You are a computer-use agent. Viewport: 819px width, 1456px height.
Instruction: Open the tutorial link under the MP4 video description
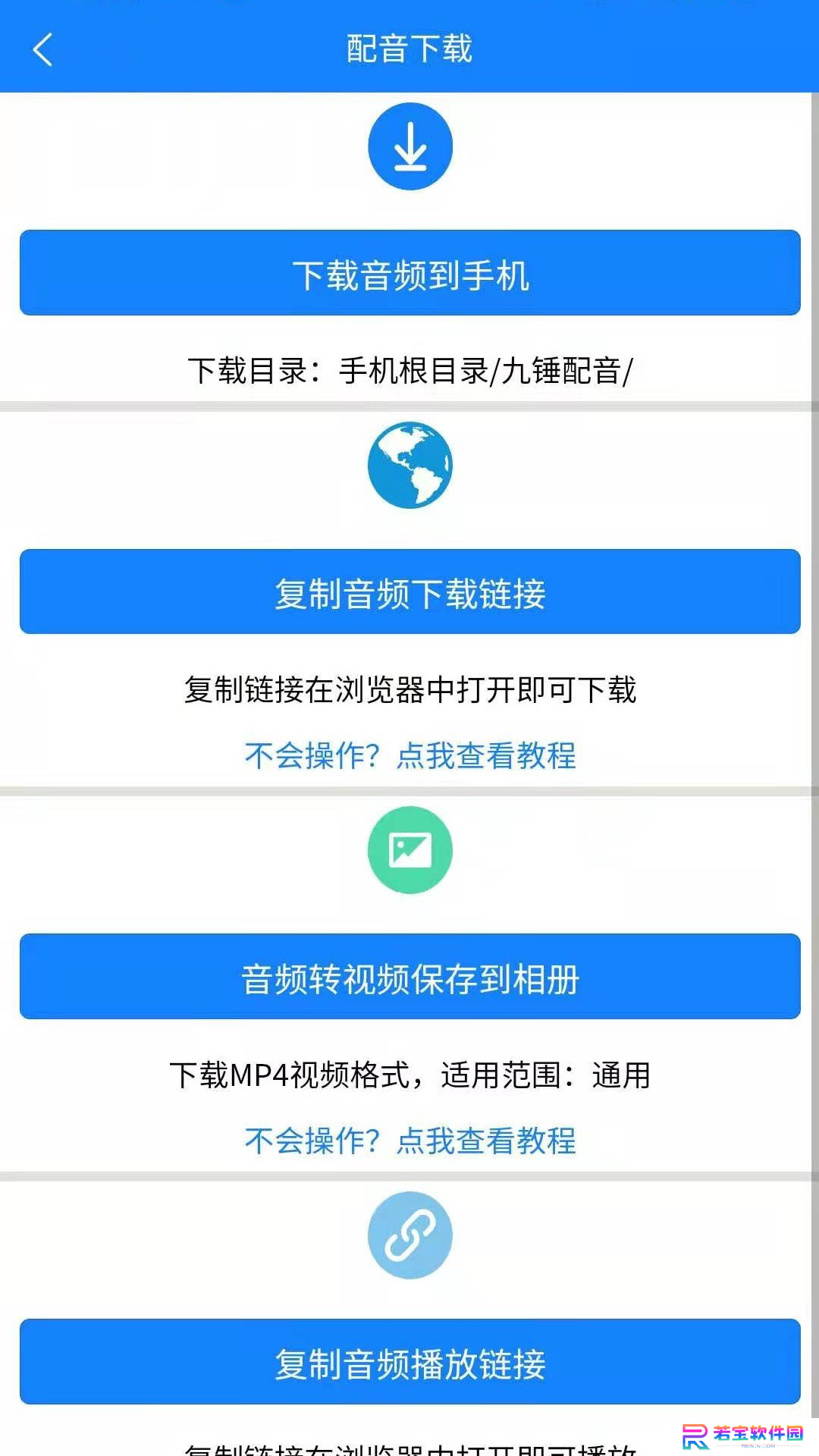point(409,1141)
